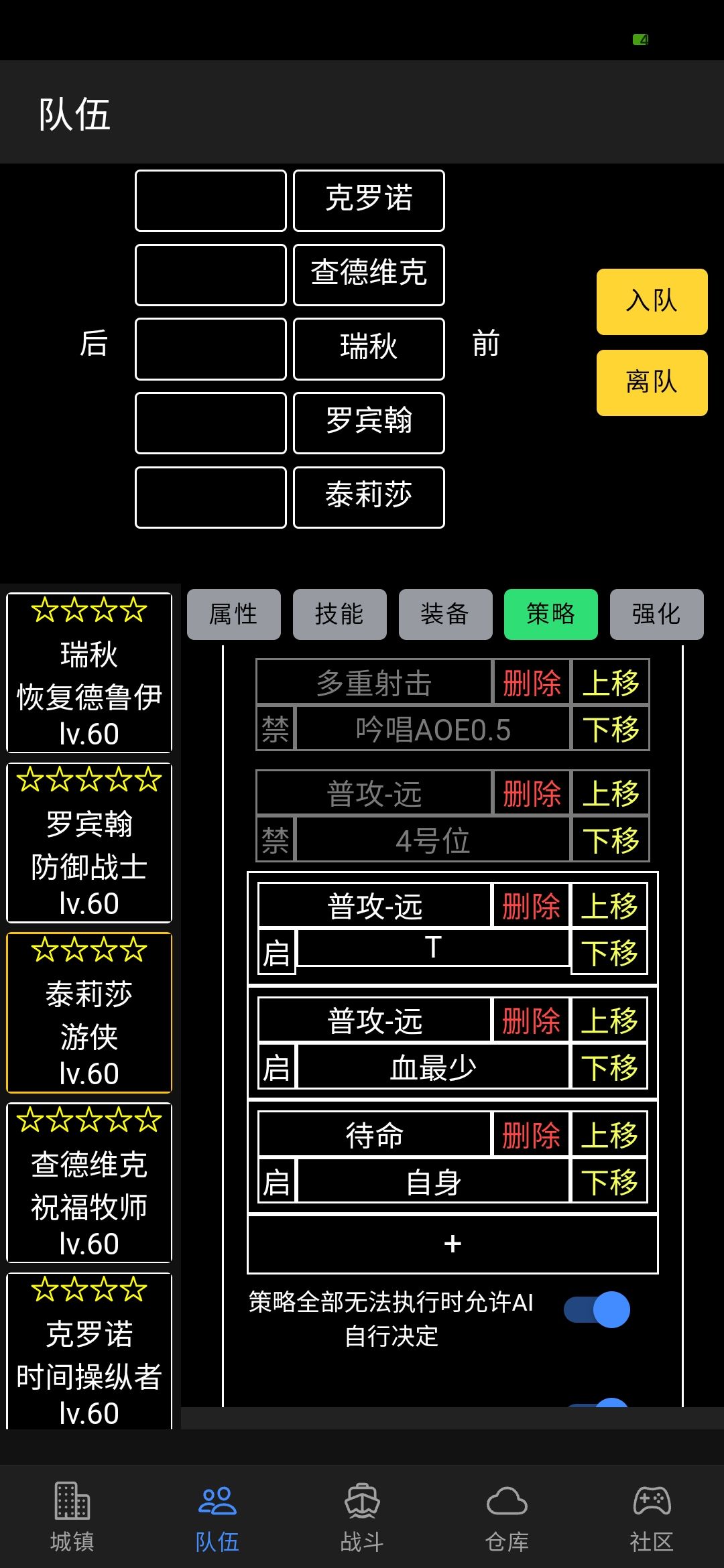
Task: Move the first 普攻-远 strategy up
Action: tap(609, 793)
